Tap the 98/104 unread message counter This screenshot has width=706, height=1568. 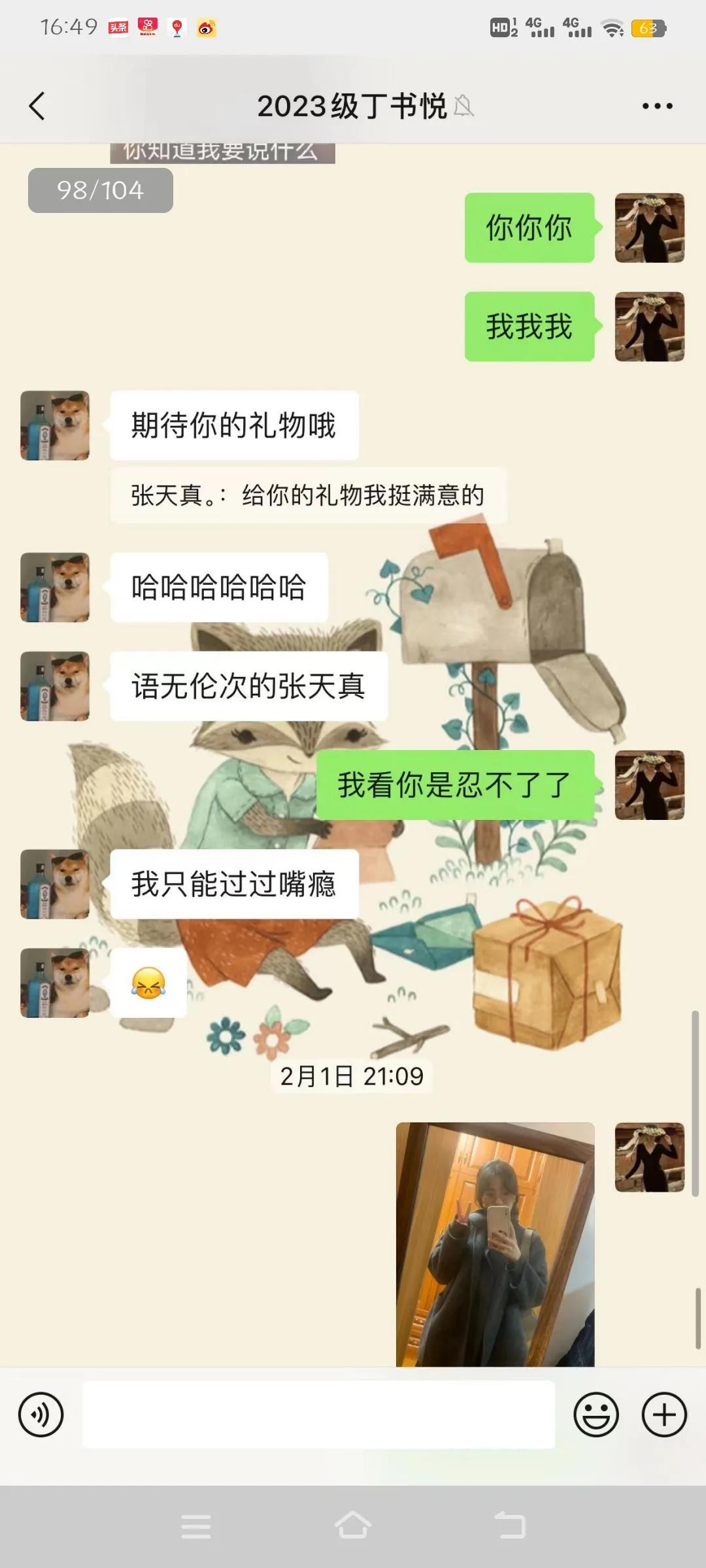click(x=100, y=190)
